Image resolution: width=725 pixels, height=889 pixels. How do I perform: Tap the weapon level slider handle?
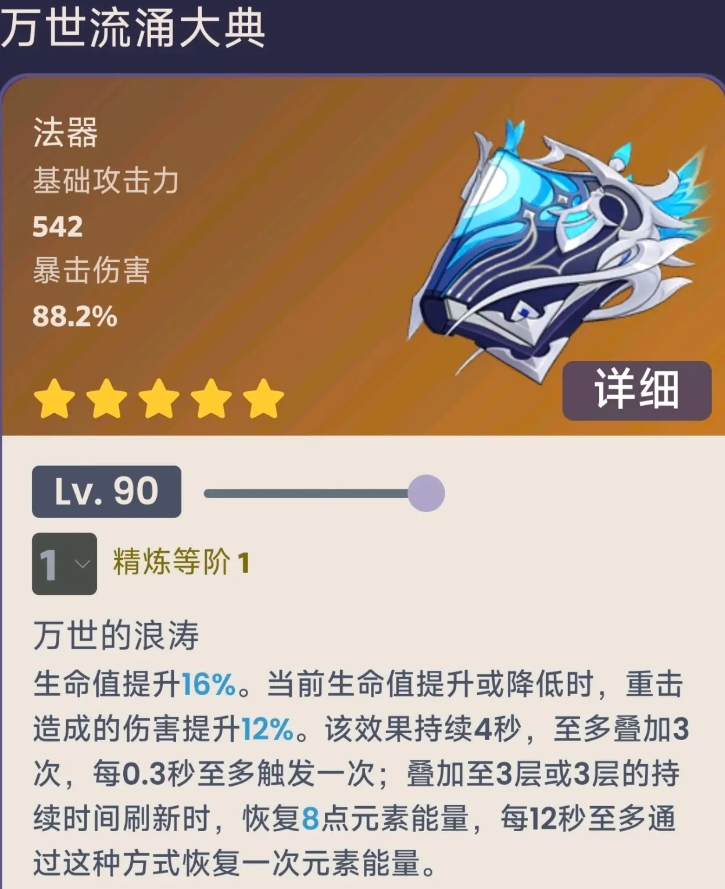pos(427,493)
